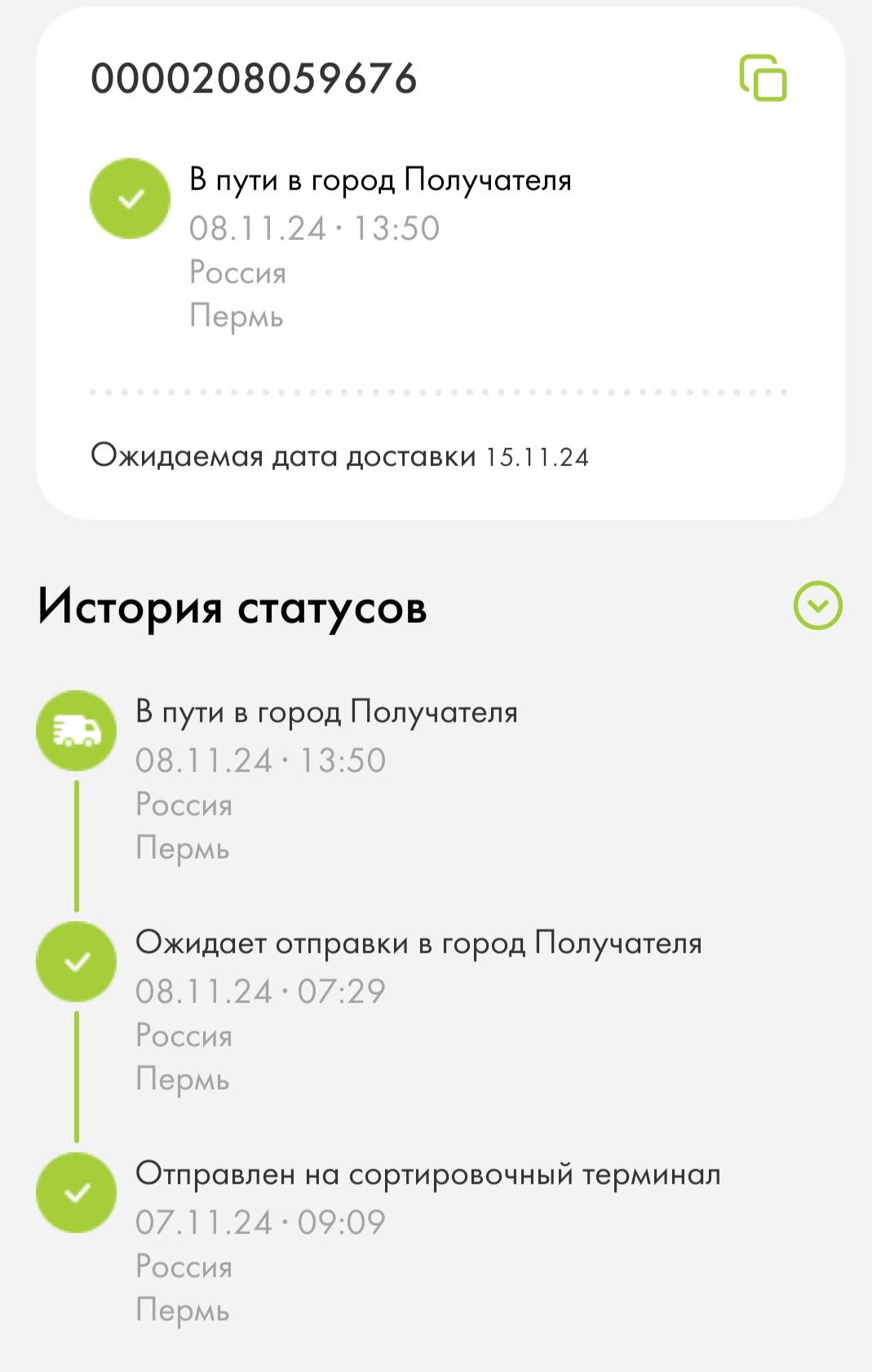
Task: Collapse the История статусов section
Action: click(x=817, y=606)
